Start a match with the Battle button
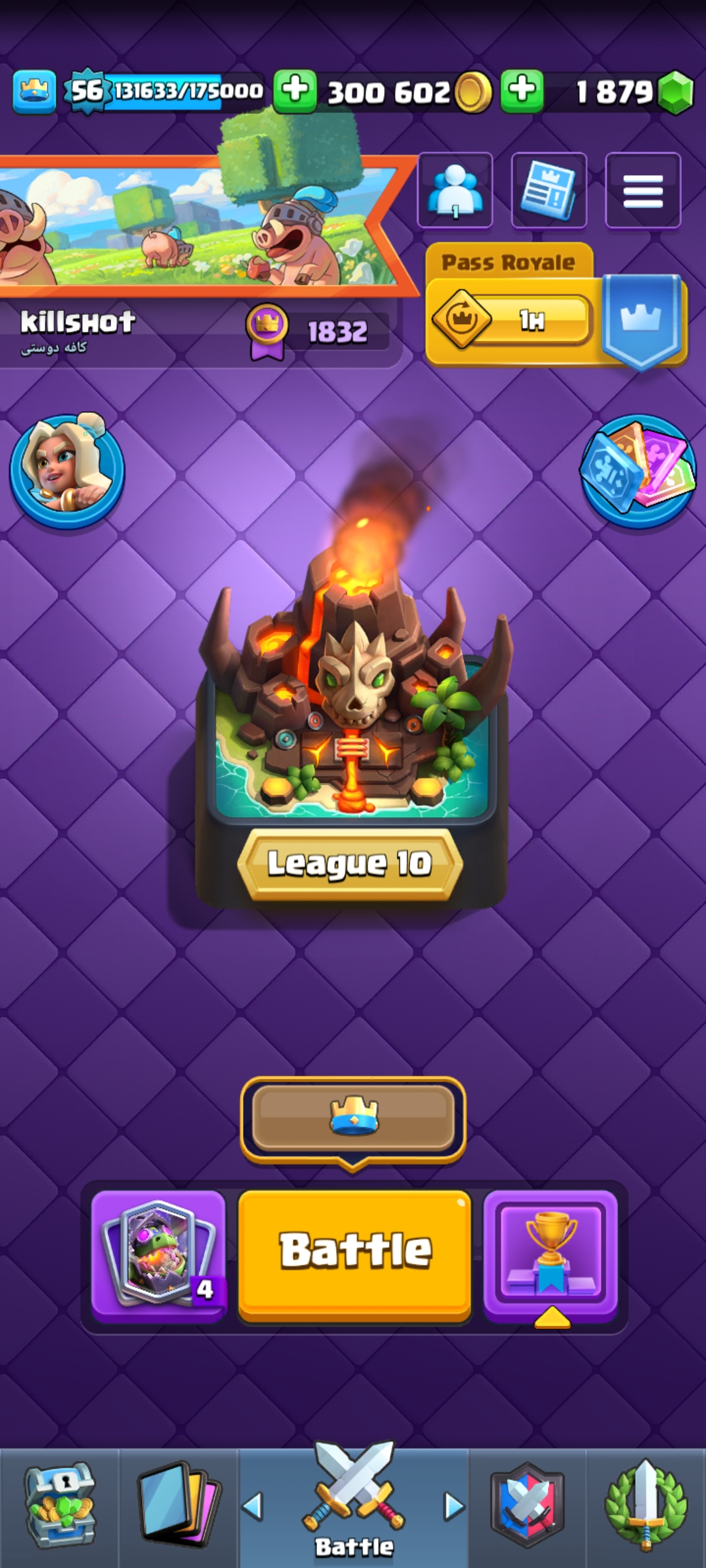The height and width of the screenshot is (1568, 706). [x=354, y=1256]
